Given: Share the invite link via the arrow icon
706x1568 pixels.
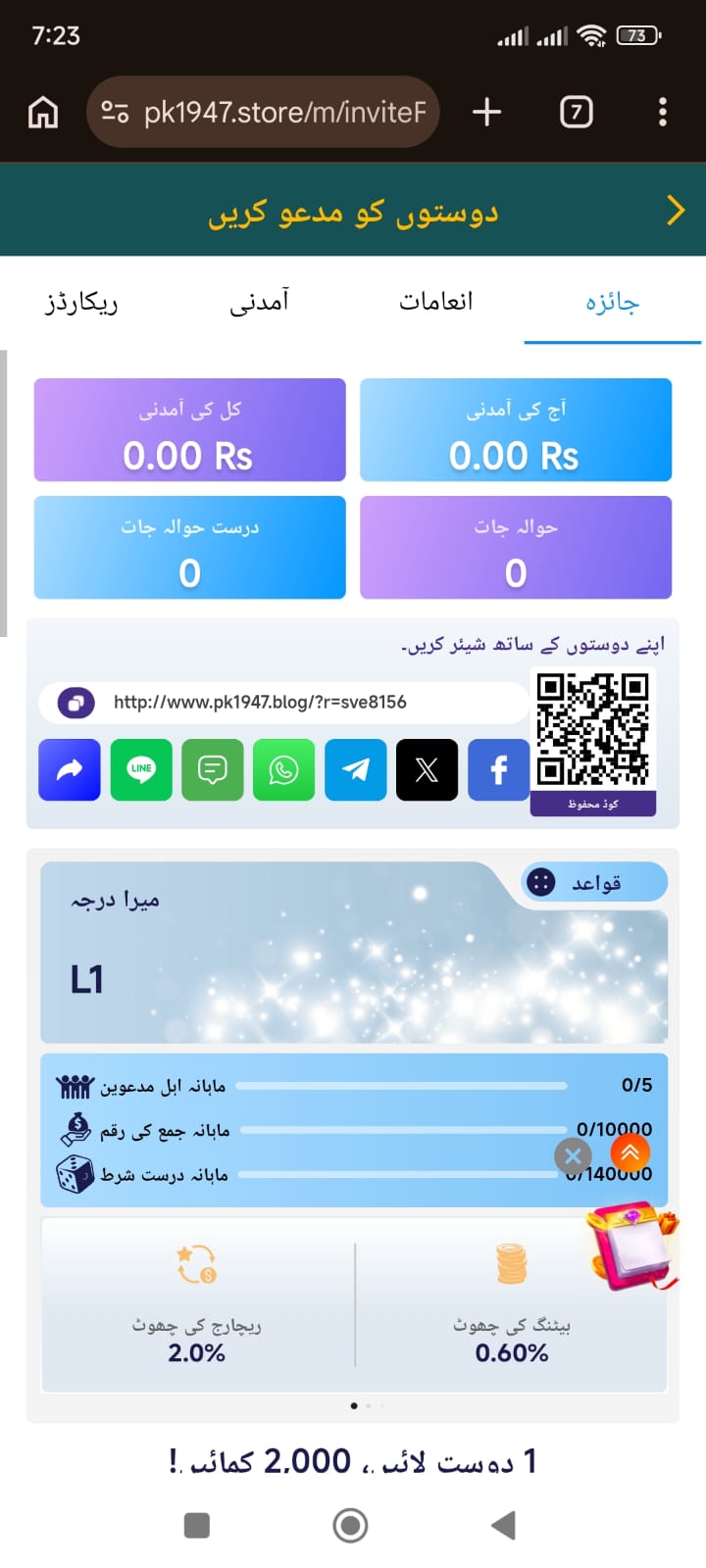Looking at the screenshot, I should [70, 770].
